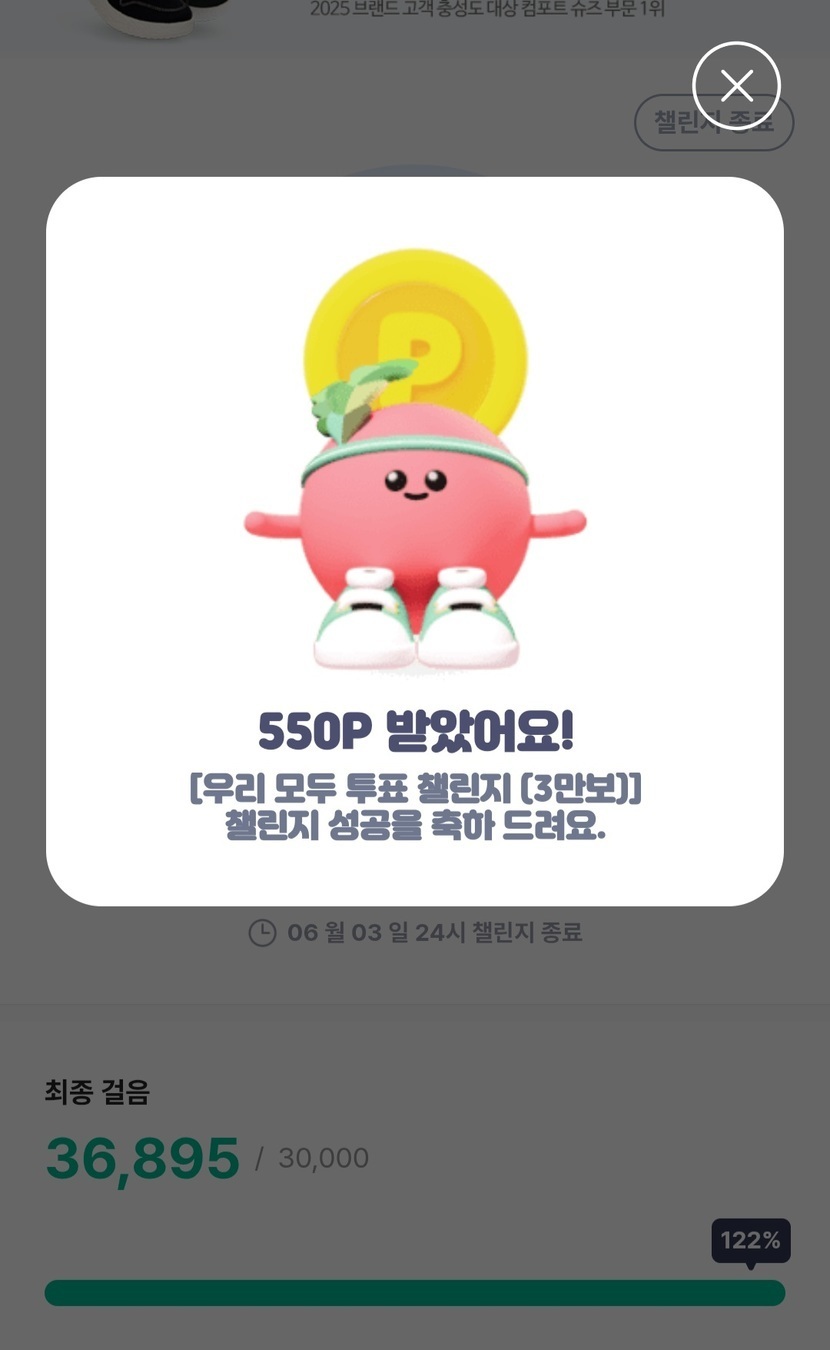Close the 550P reward popup
This screenshot has width=830, height=1350.
pyautogui.click(x=736, y=86)
